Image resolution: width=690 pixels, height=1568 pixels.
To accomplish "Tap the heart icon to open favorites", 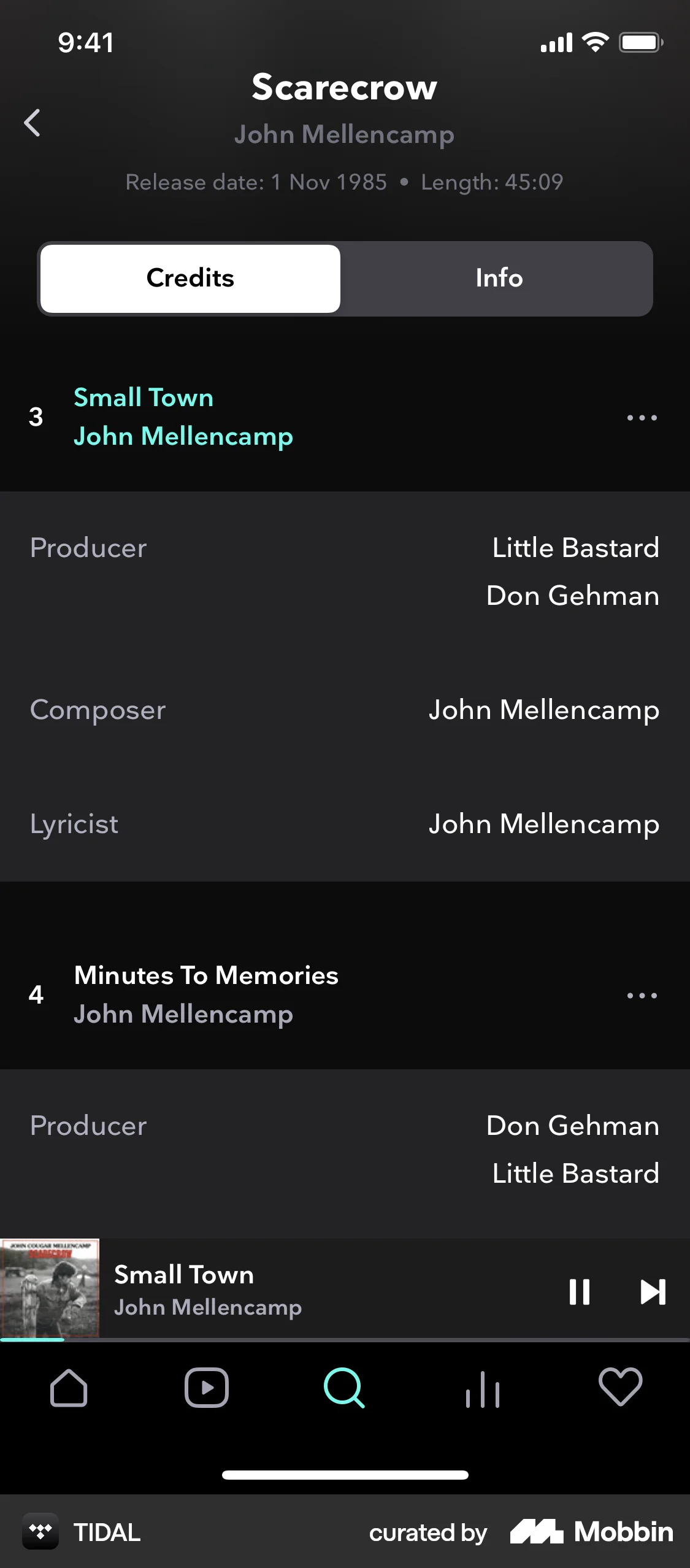I will pyautogui.click(x=621, y=1388).
